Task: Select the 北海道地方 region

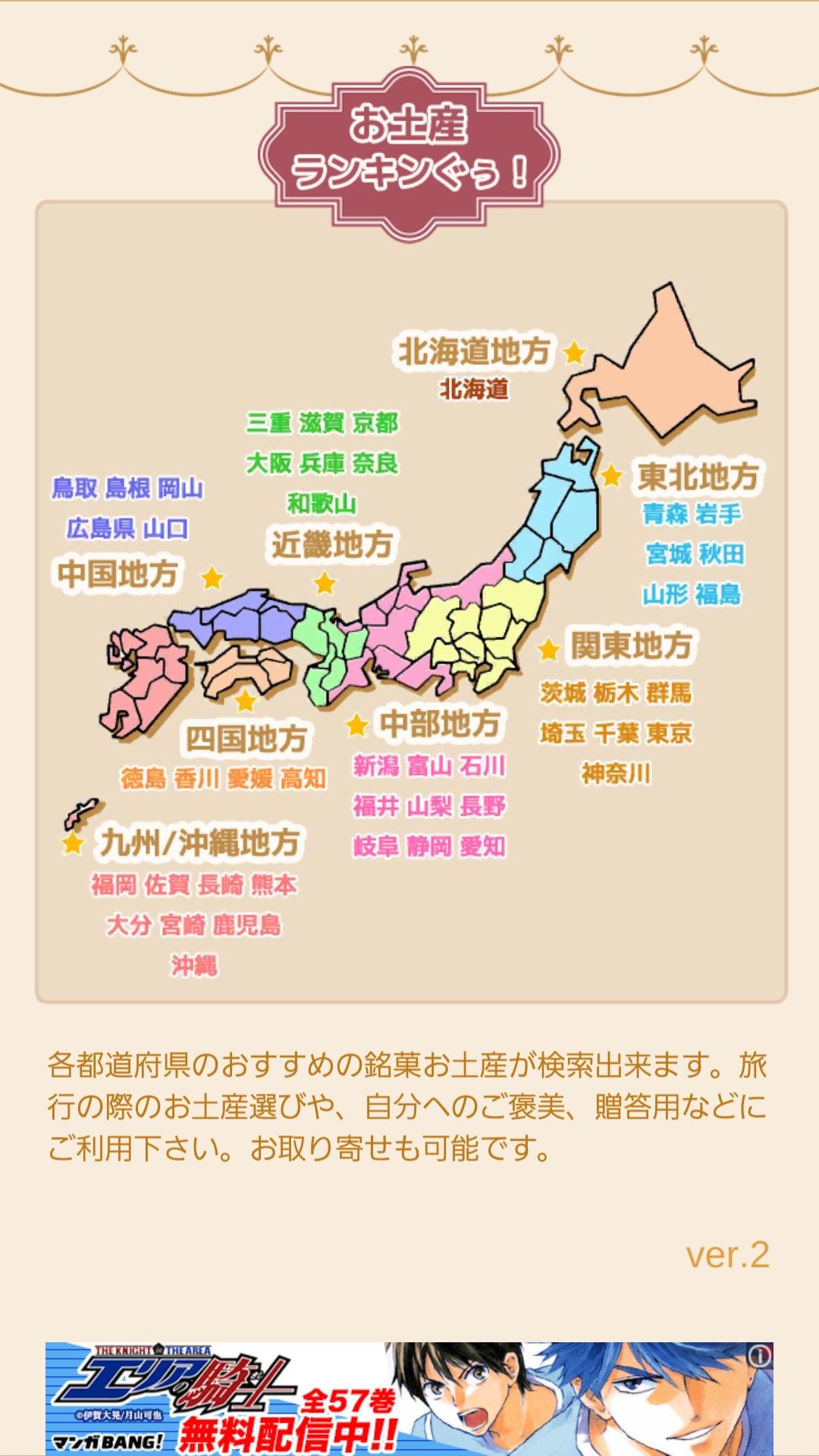Action: coord(475,351)
